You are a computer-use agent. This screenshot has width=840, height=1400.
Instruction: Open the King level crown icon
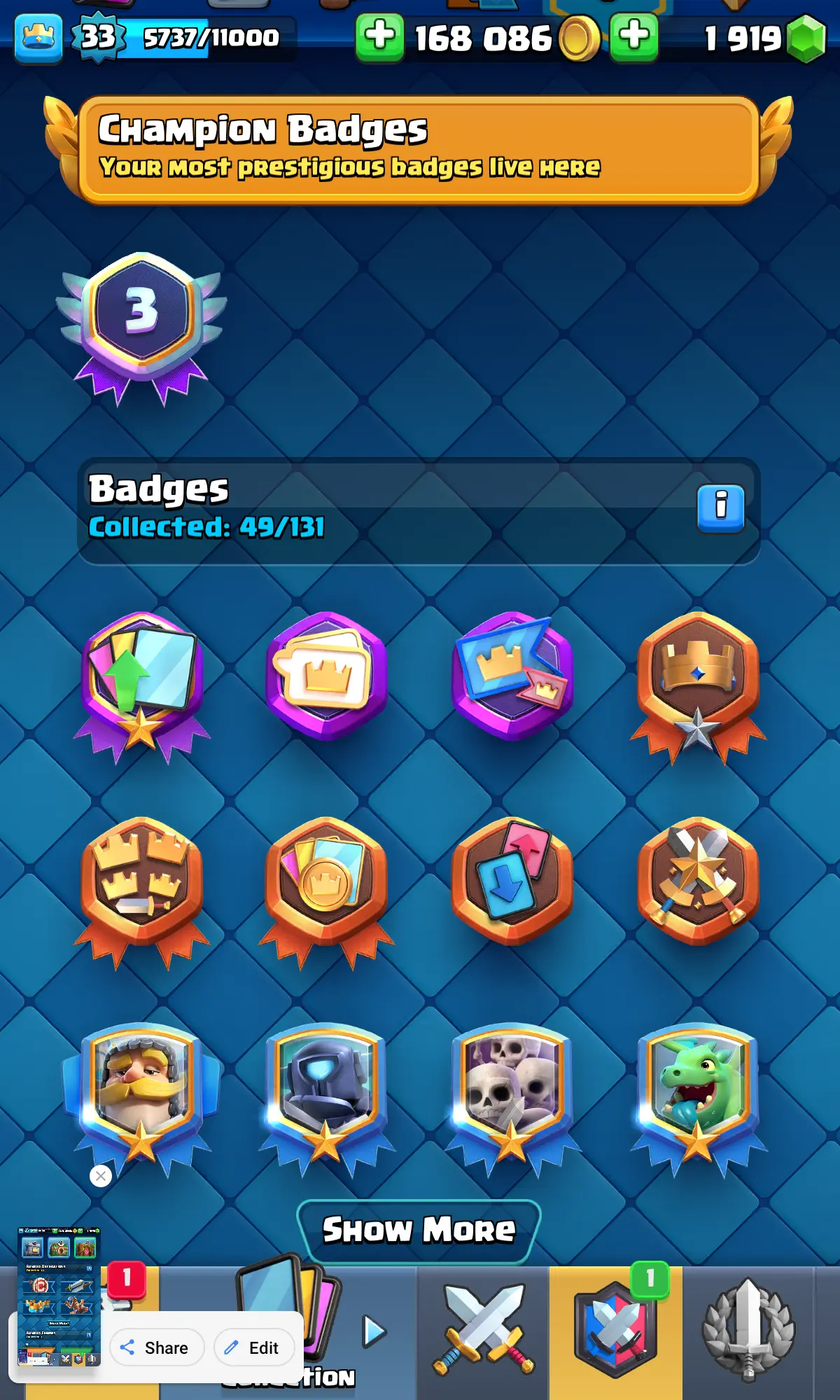[38, 38]
